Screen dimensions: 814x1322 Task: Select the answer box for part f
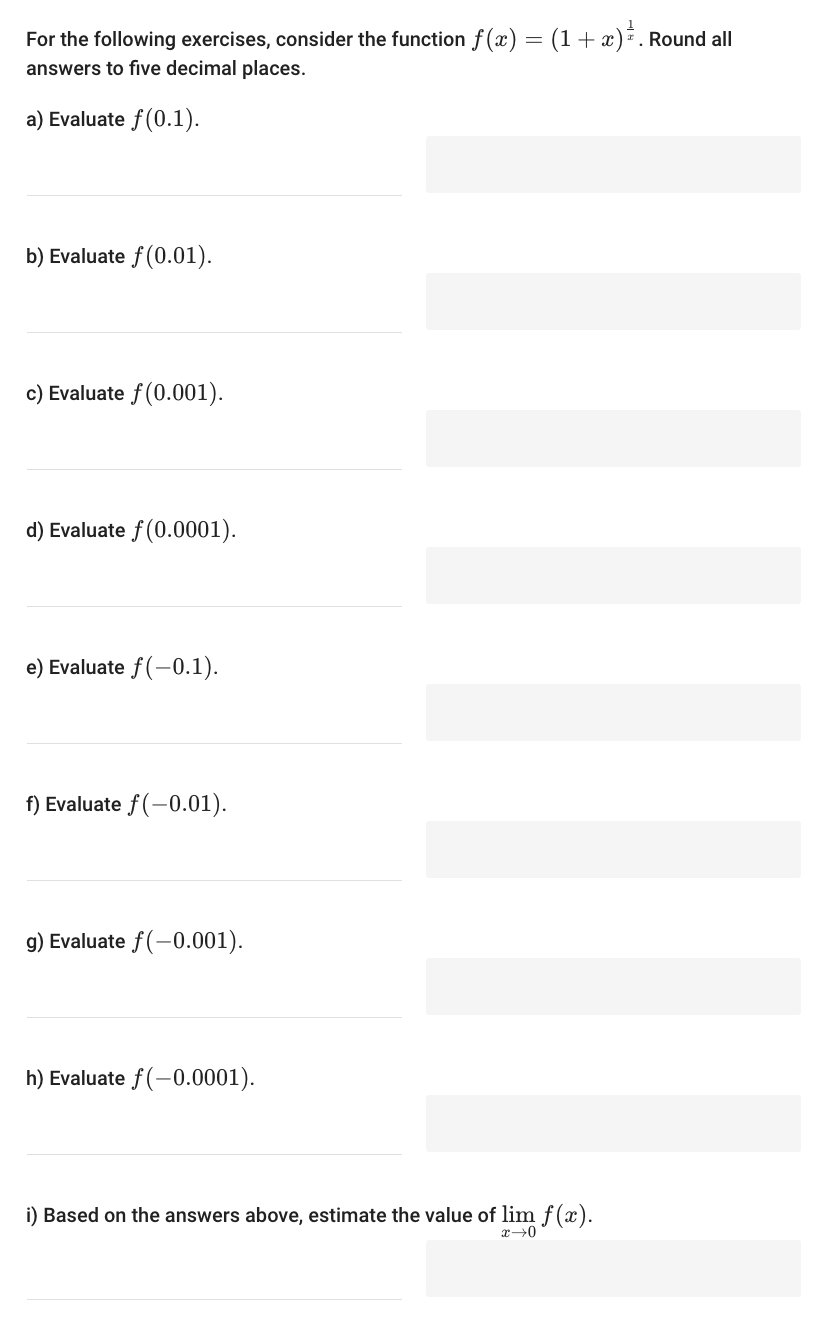(x=613, y=849)
